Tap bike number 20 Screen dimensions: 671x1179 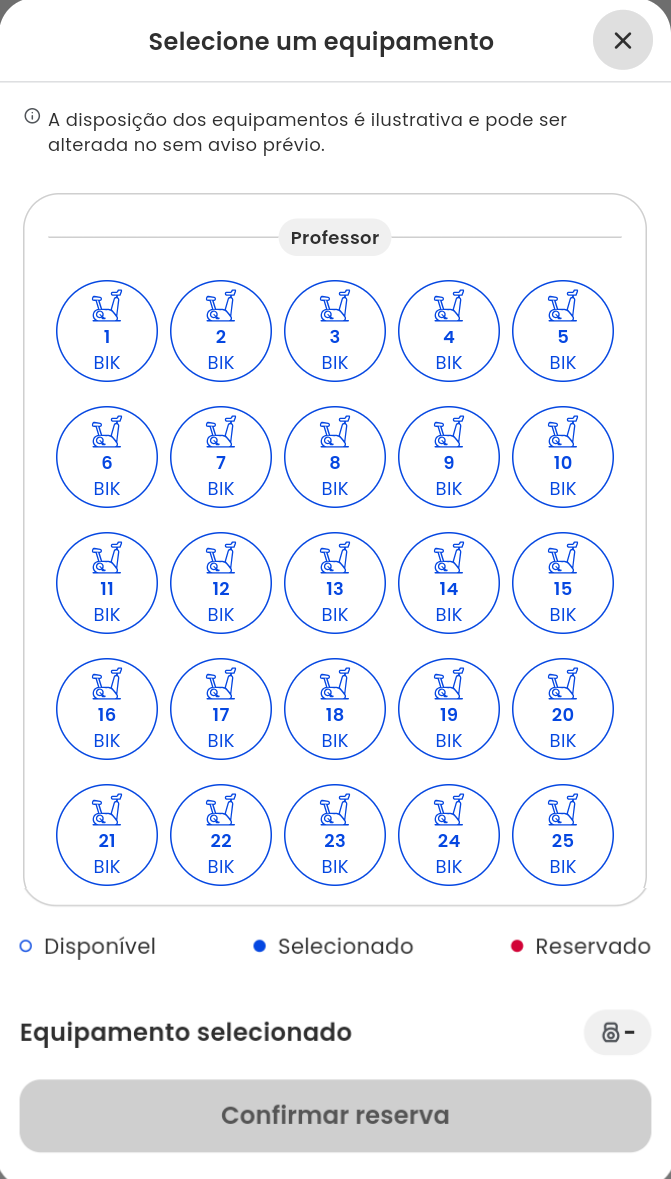pos(563,709)
